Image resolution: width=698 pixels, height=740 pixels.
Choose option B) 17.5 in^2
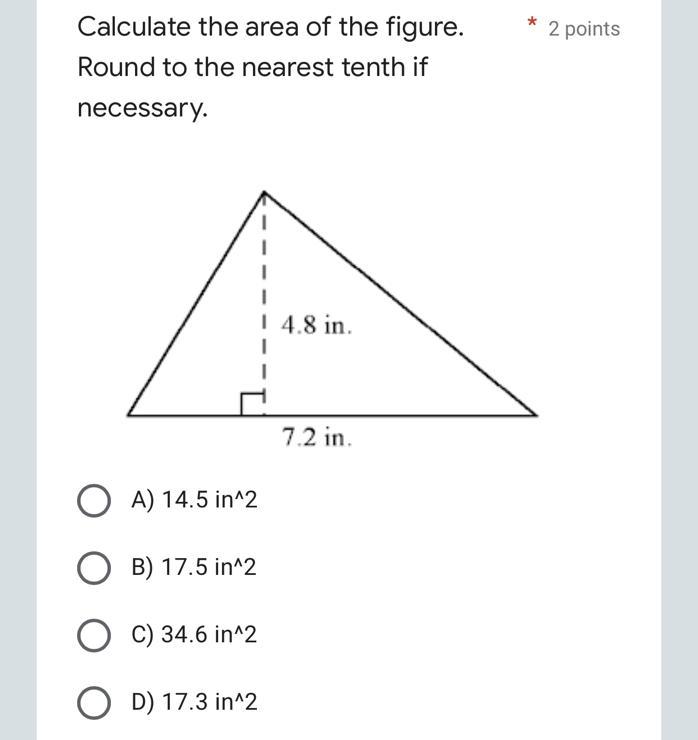94,568
